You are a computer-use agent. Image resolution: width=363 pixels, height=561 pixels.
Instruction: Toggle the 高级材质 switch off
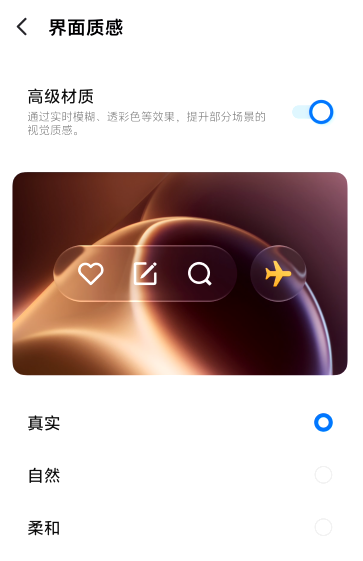[x=313, y=112]
